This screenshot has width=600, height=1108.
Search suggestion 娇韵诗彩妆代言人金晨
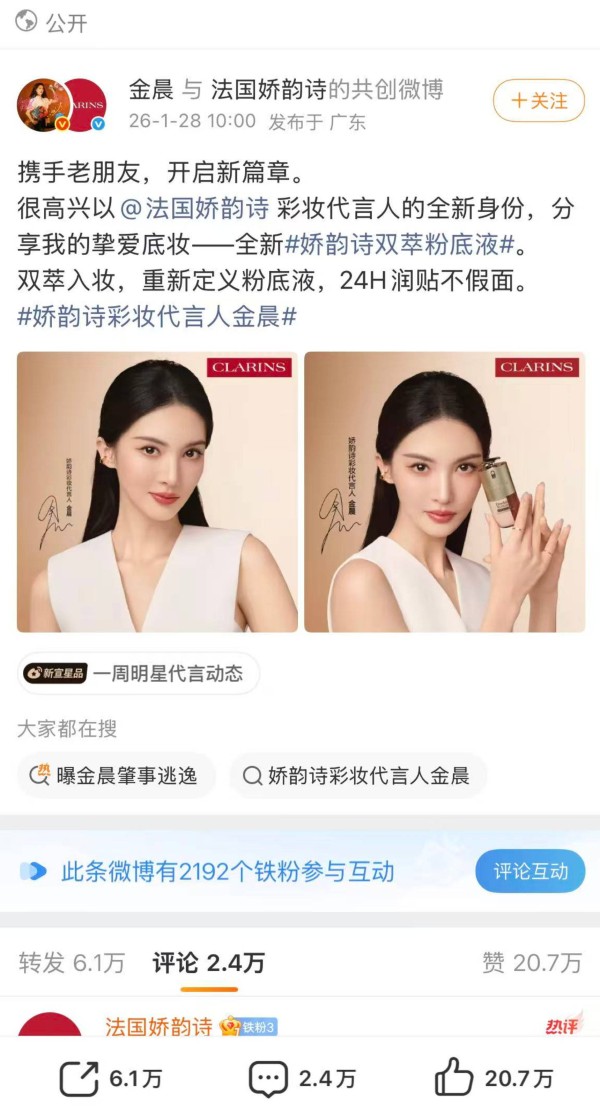[x=357, y=775]
